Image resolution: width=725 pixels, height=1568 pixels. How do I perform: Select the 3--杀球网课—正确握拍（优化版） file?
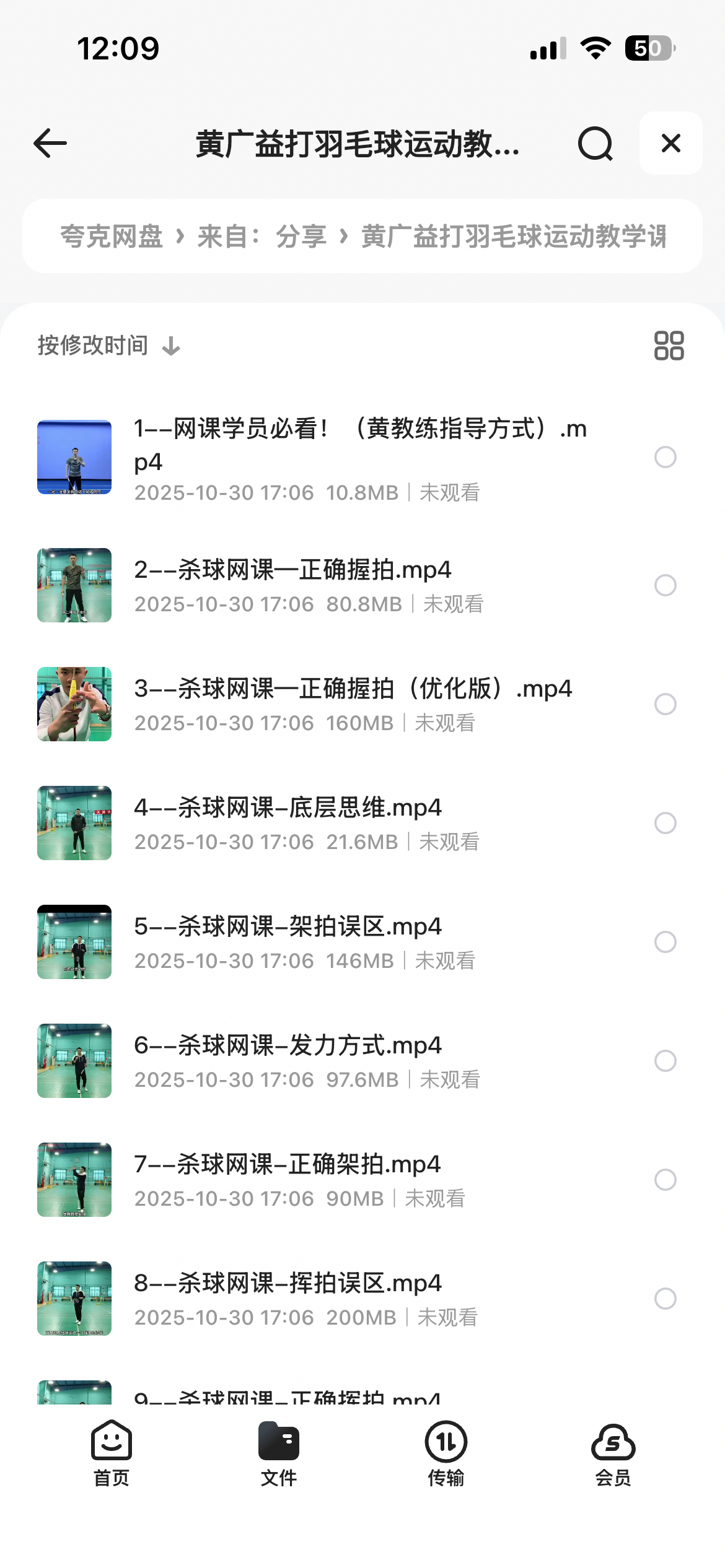click(x=665, y=704)
